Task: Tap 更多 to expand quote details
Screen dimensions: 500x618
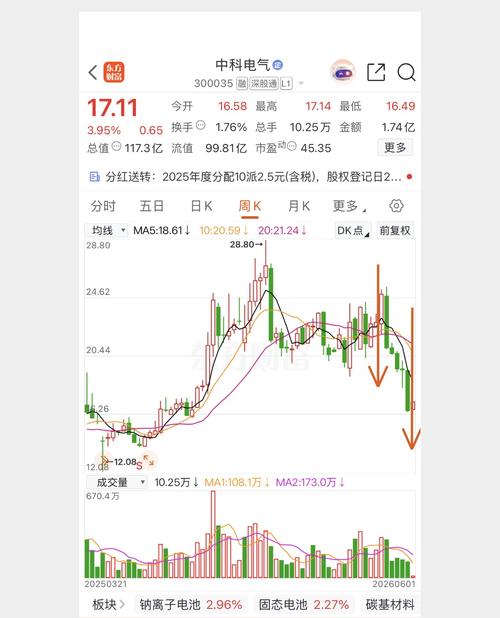Action: click(x=395, y=148)
